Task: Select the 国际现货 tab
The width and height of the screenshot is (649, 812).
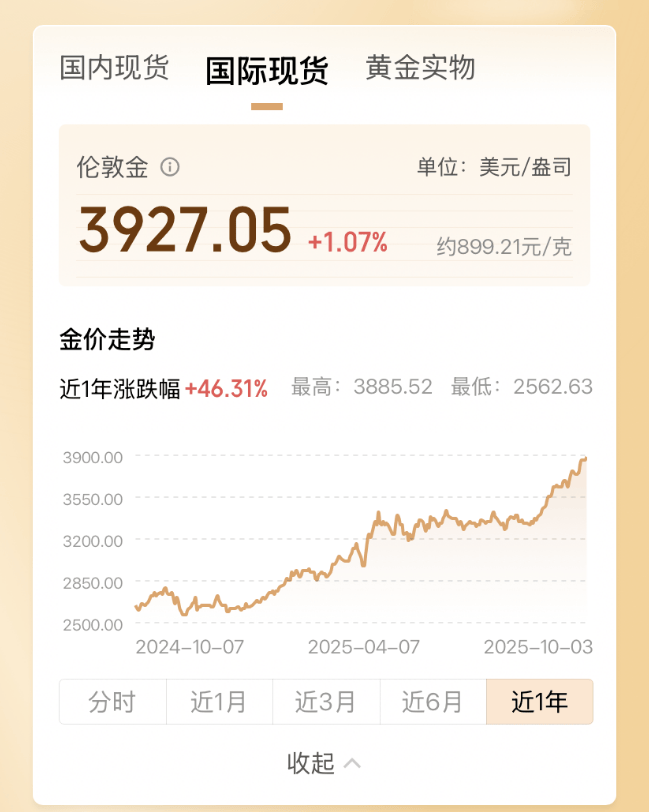Action: click(x=266, y=70)
